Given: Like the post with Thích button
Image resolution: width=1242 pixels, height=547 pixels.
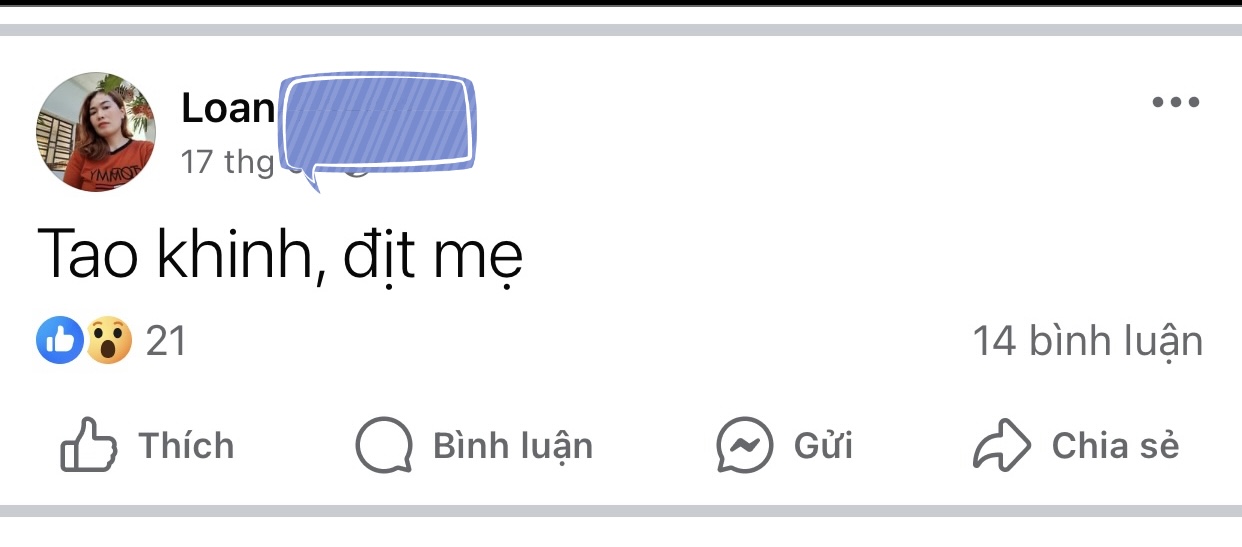Looking at the screenshot, I should pos(147,445).
